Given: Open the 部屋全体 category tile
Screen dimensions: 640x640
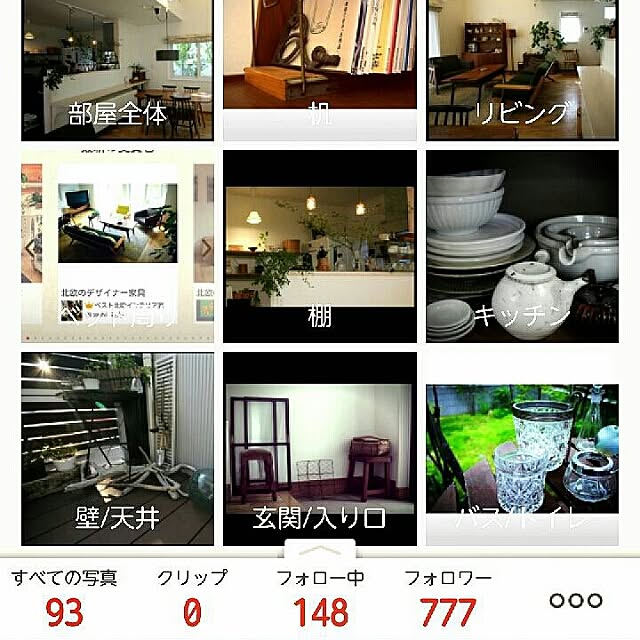Looking at the screenshot, I should click(117, 68).
